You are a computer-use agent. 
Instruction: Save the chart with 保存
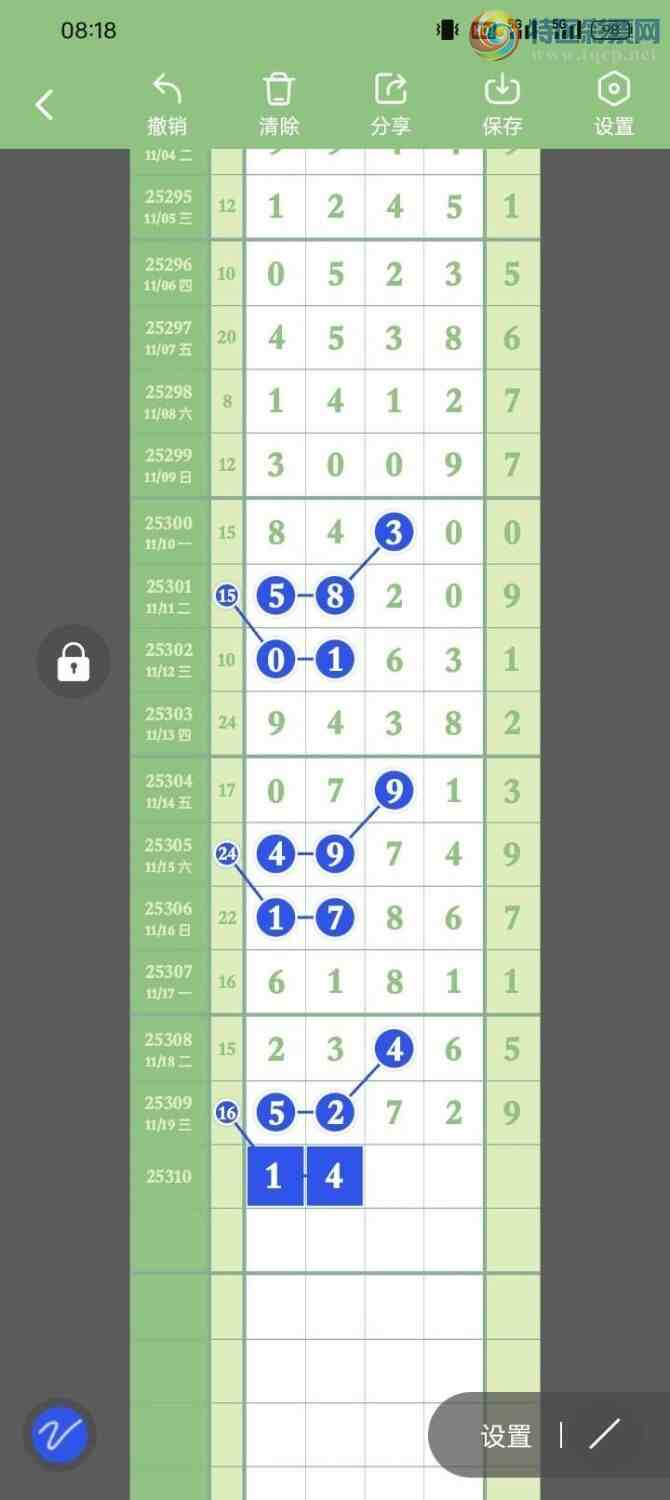click(502, 104)
